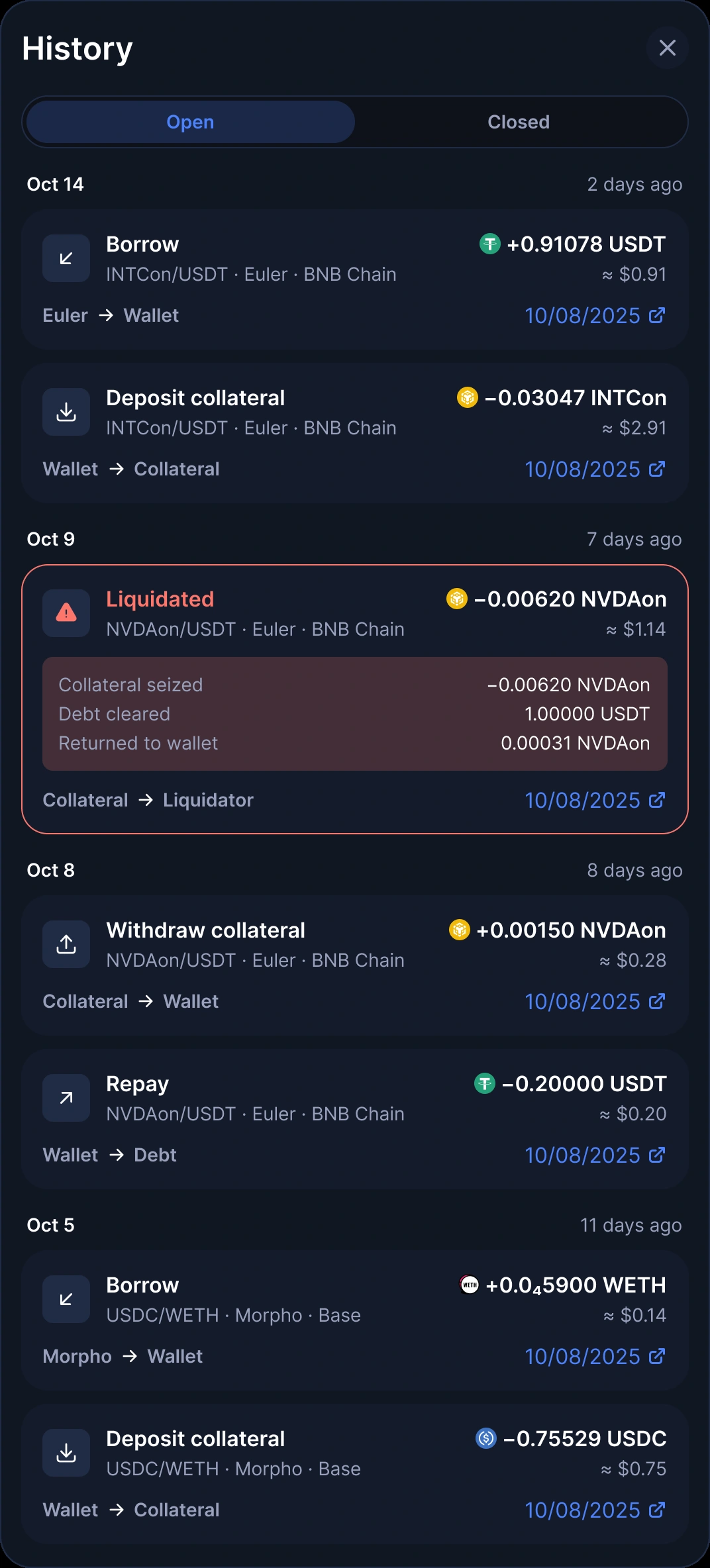Viewport: 710px width, 1568px height.
Task: Open transaction link for INTCon deposit collateral
Action: coord(595,469)
